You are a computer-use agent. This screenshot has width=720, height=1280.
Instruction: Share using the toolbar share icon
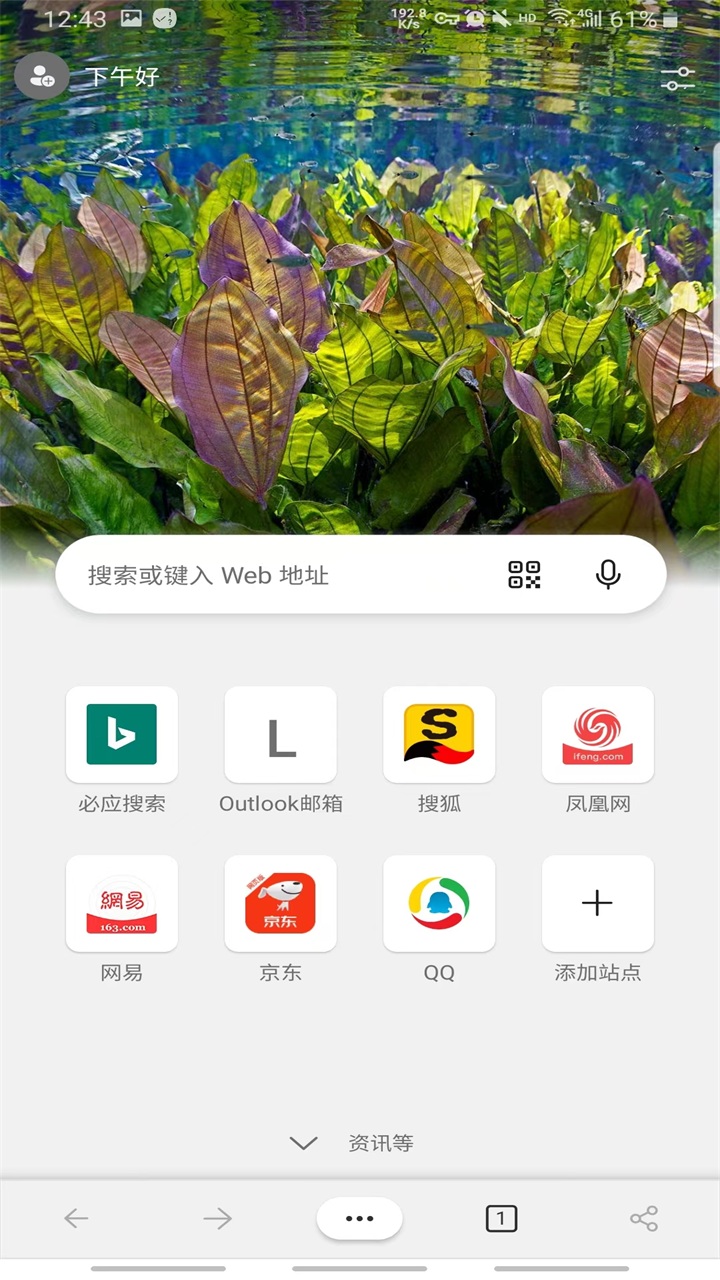644,1218
